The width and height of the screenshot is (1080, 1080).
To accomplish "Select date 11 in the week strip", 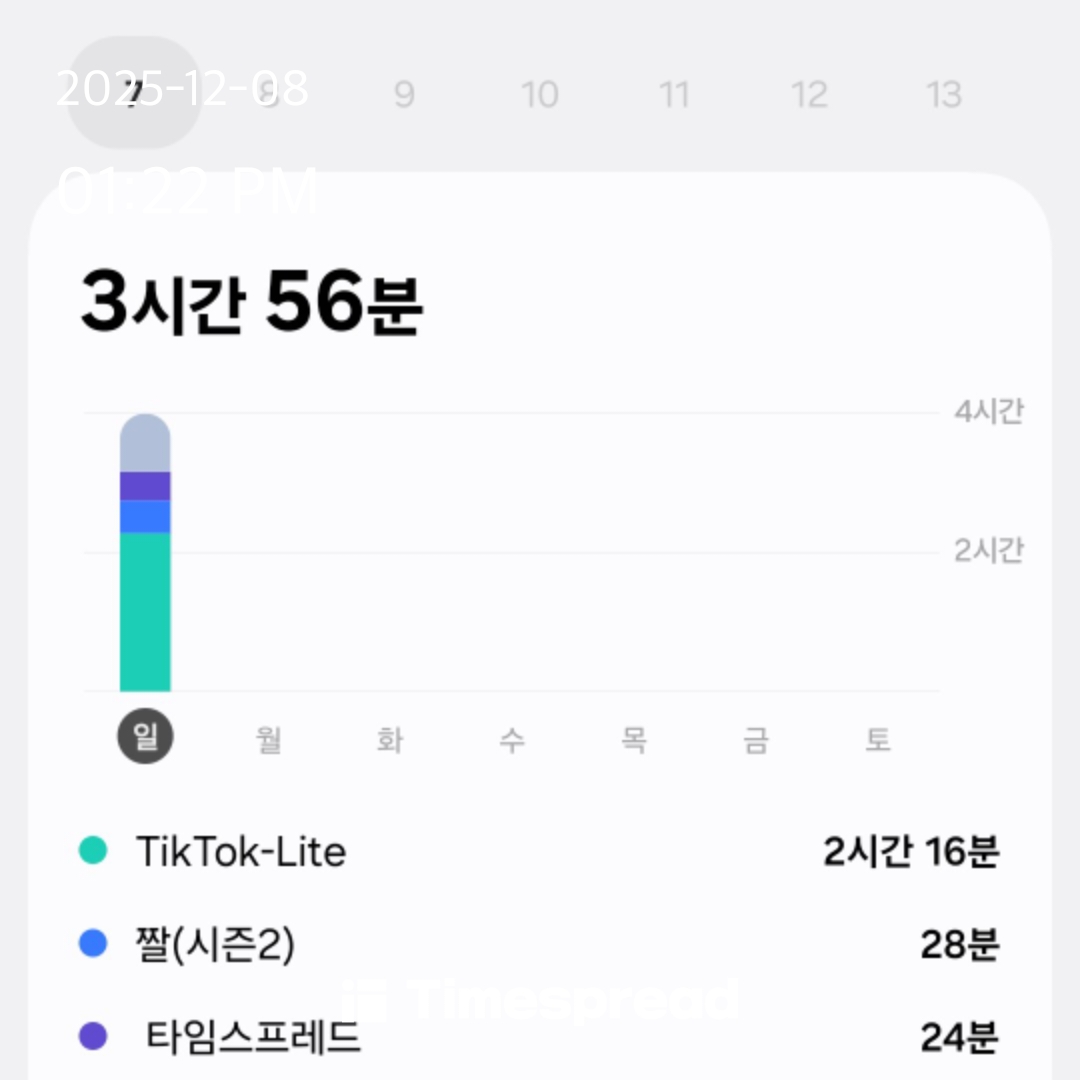I will pyautogui.click(x=674, y=95).
